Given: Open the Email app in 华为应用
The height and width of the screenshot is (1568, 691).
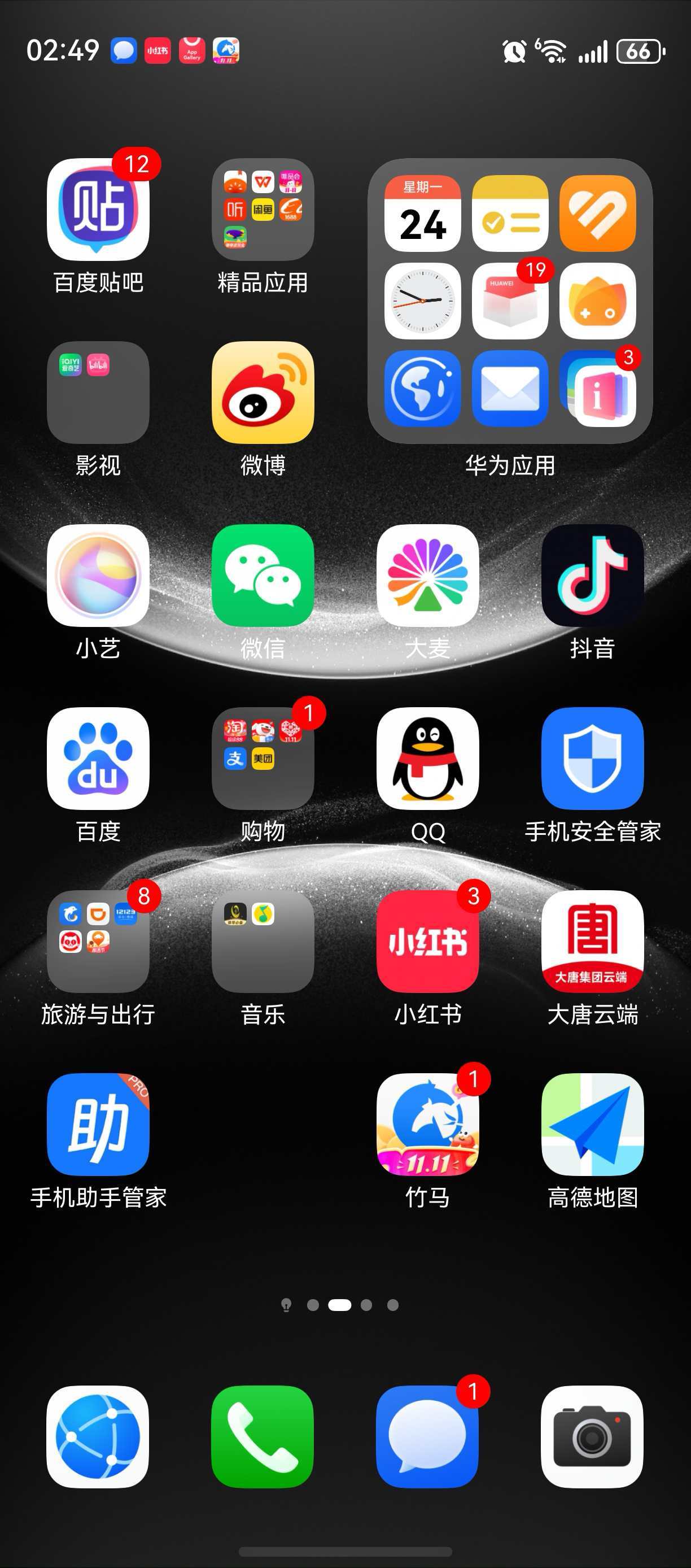Looking at the screenshot, I should pos(510,389).
